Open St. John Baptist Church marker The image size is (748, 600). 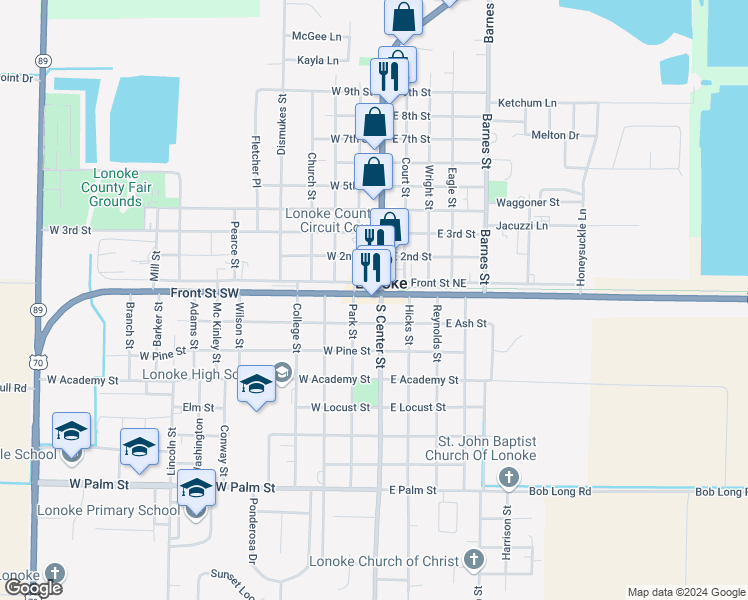[509, 477]
